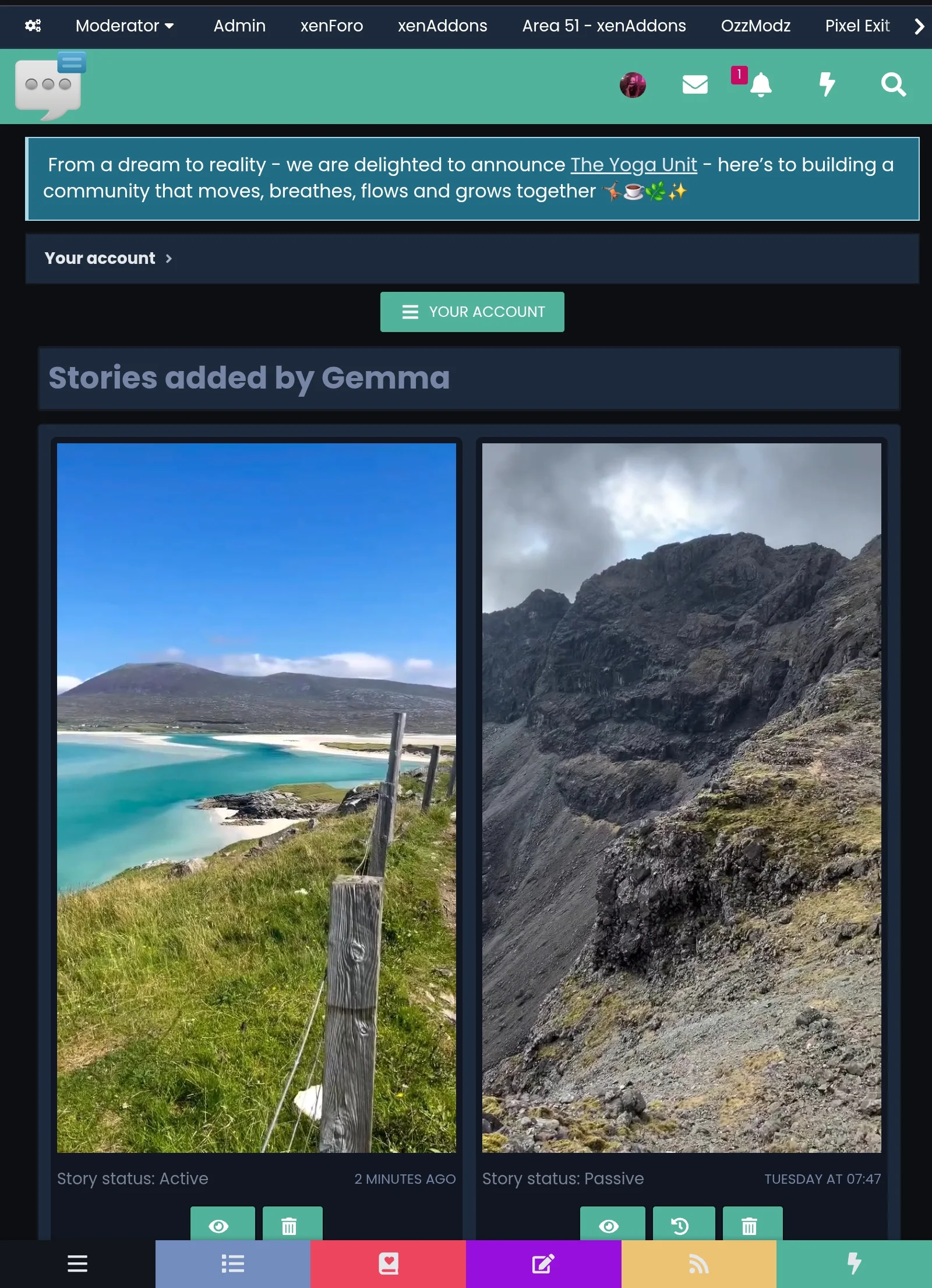Open the edit/compose tab in bottom bar

pos(543,1264)
